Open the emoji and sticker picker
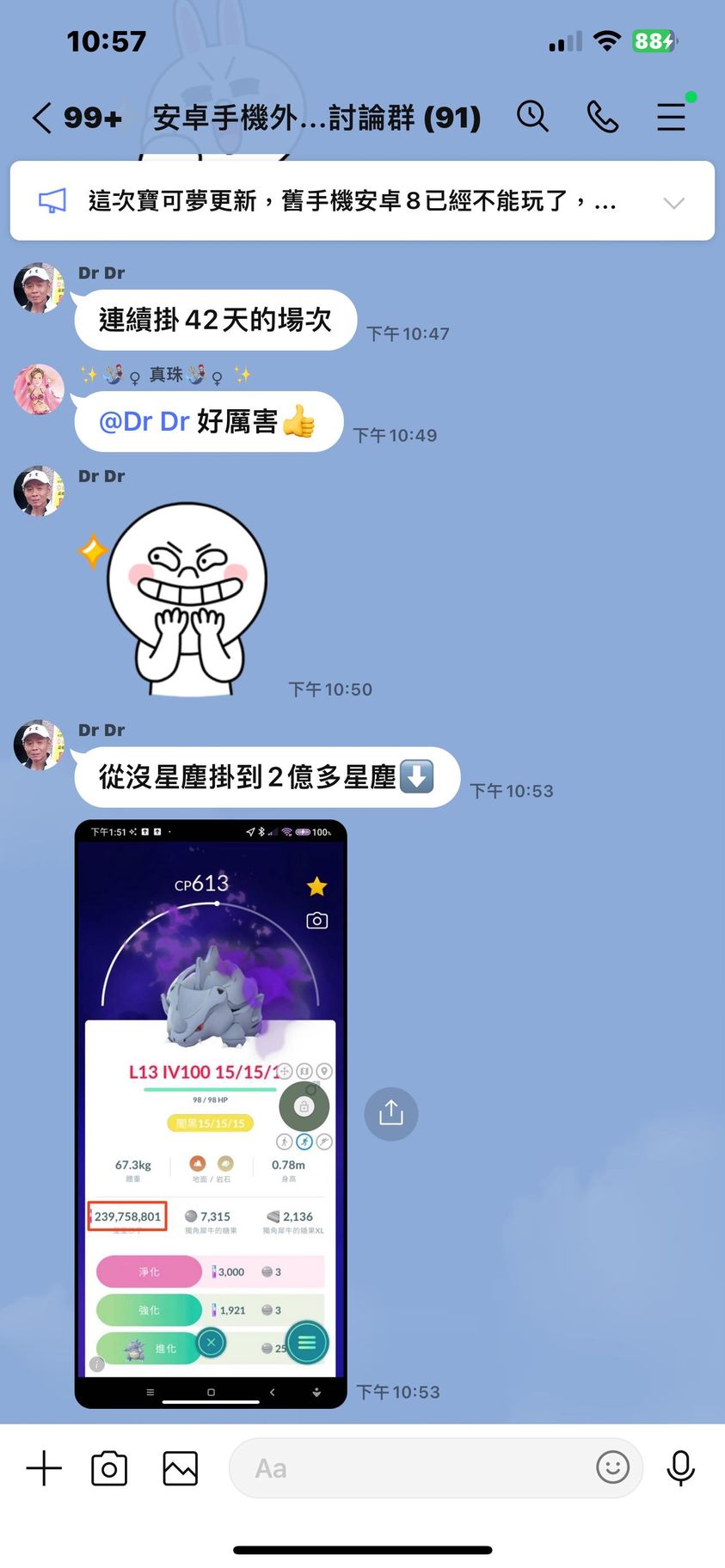Viewport: 725px width, 1568px height. pyautogui.click(x=612, y=1467)
